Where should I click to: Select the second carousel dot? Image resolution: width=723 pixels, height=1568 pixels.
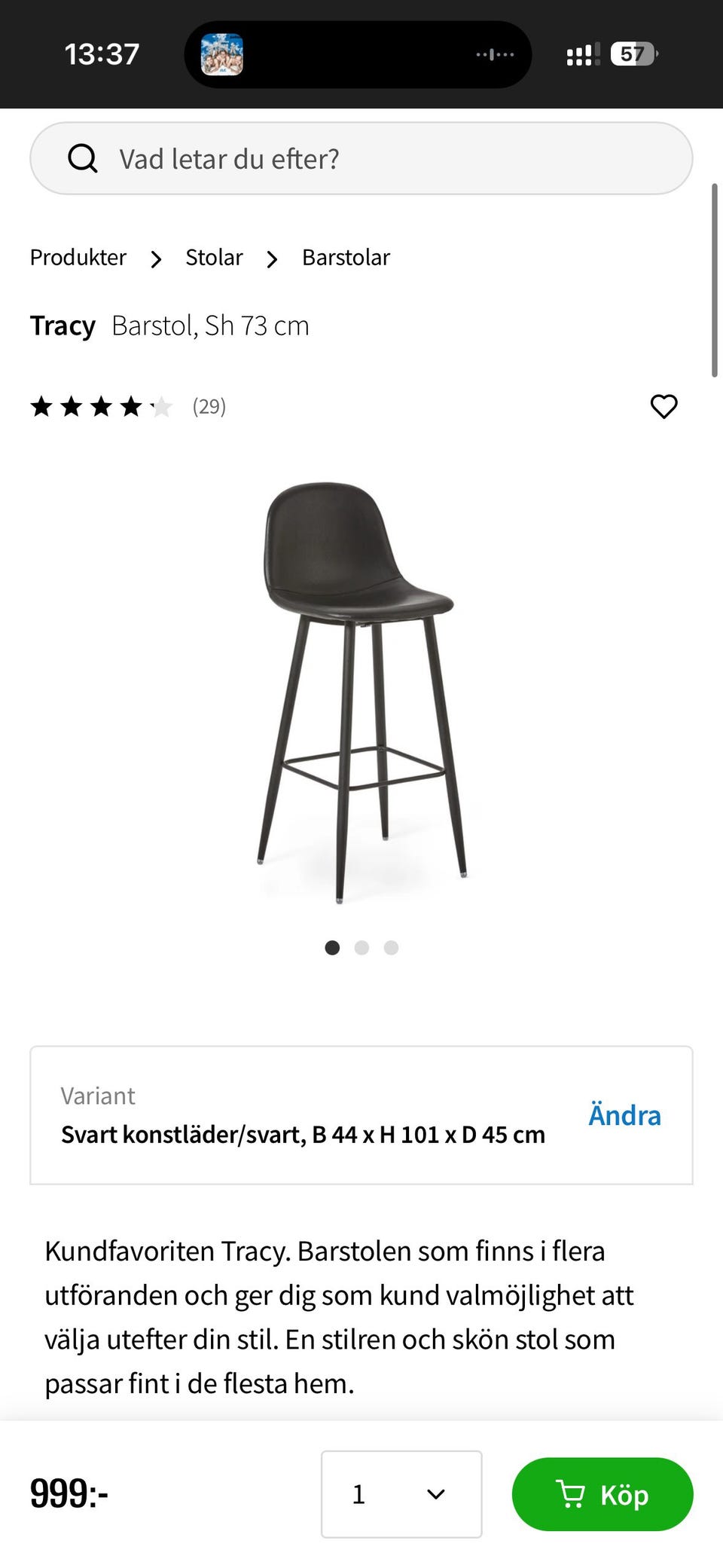361,948
